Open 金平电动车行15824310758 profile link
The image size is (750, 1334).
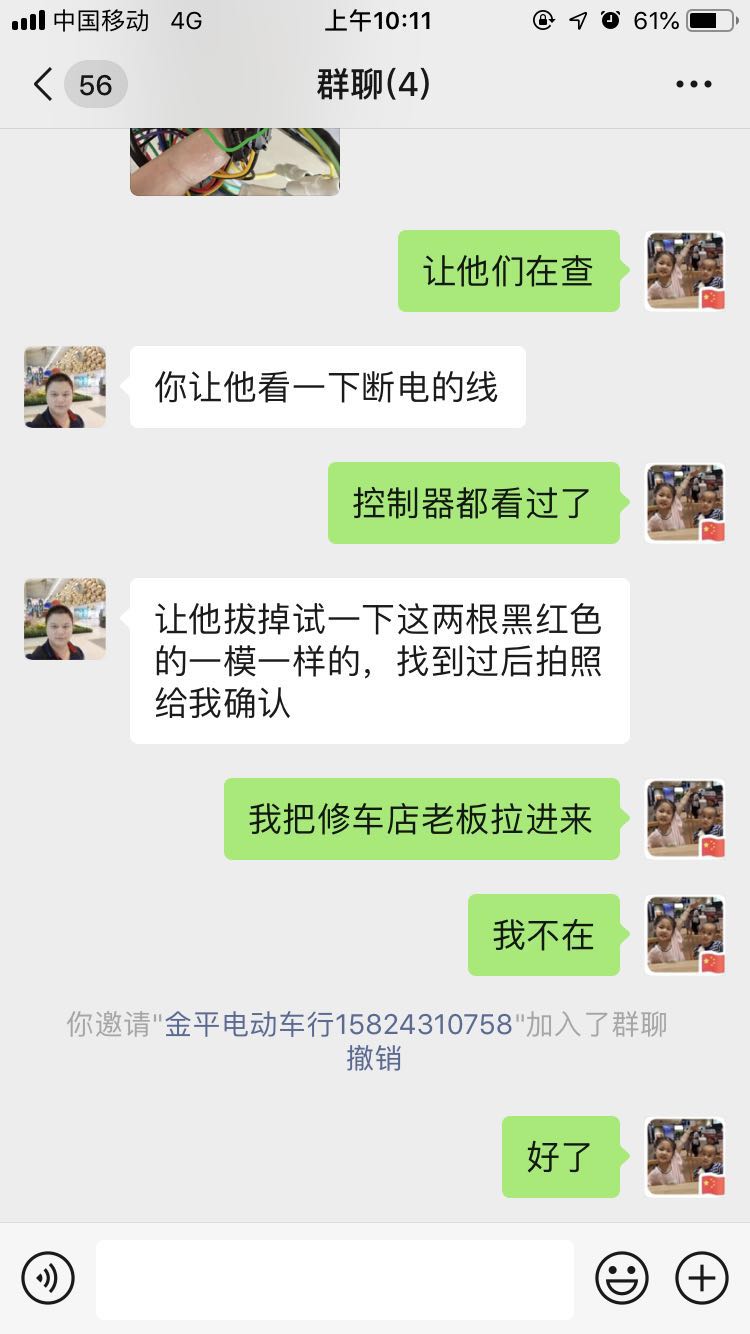click(x=338, y=1025)
